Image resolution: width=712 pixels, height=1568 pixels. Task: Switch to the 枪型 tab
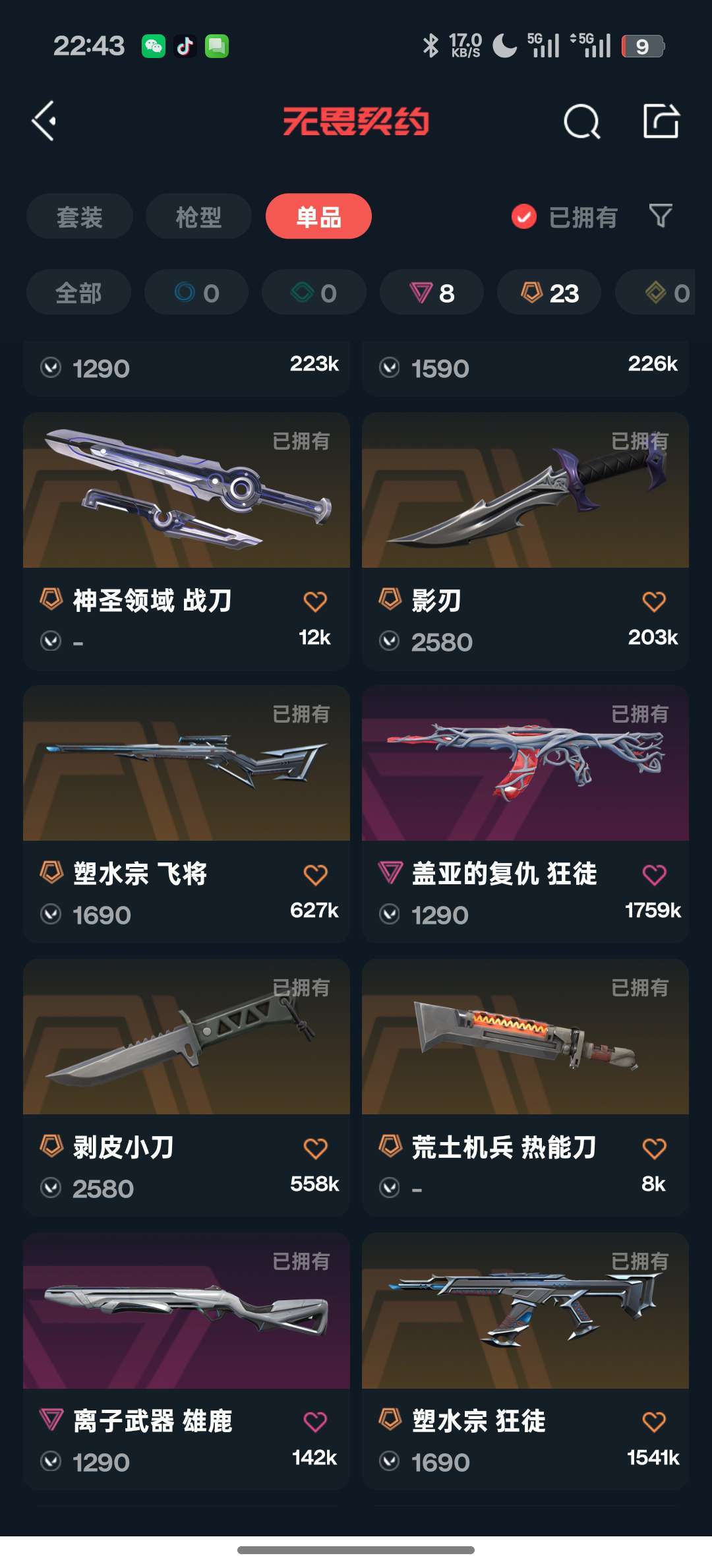point(198,216)
